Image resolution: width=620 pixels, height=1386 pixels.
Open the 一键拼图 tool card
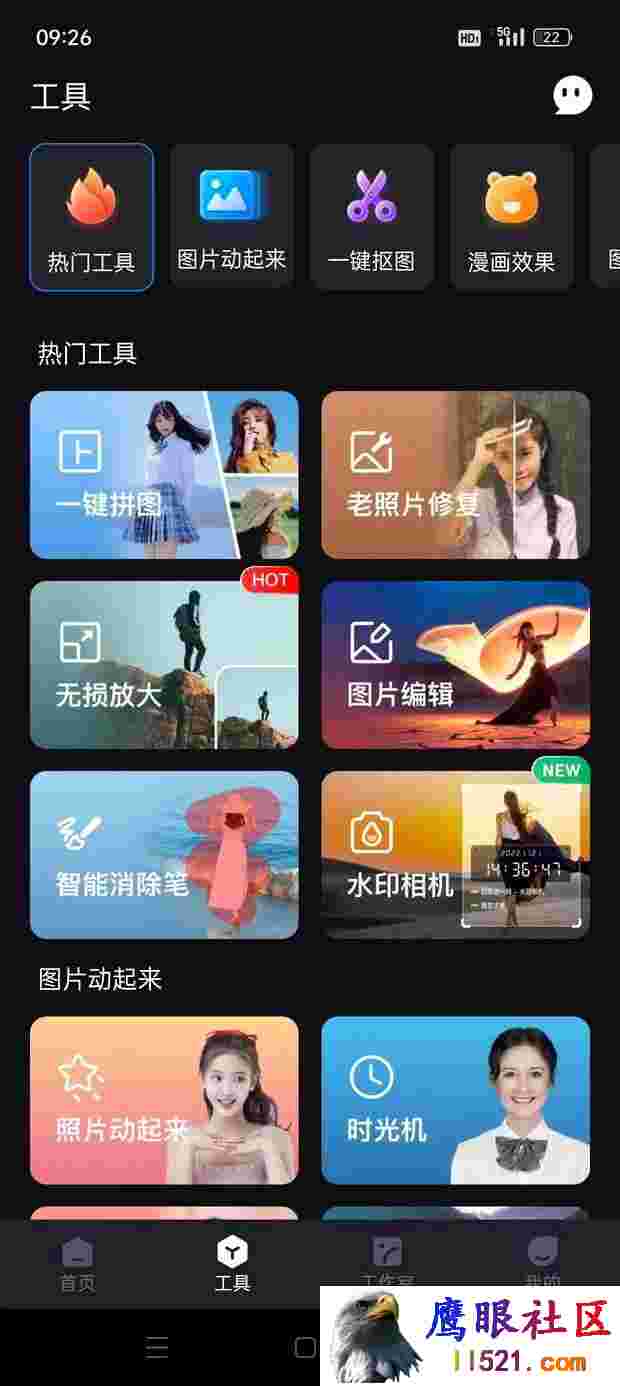pos(164,474)
